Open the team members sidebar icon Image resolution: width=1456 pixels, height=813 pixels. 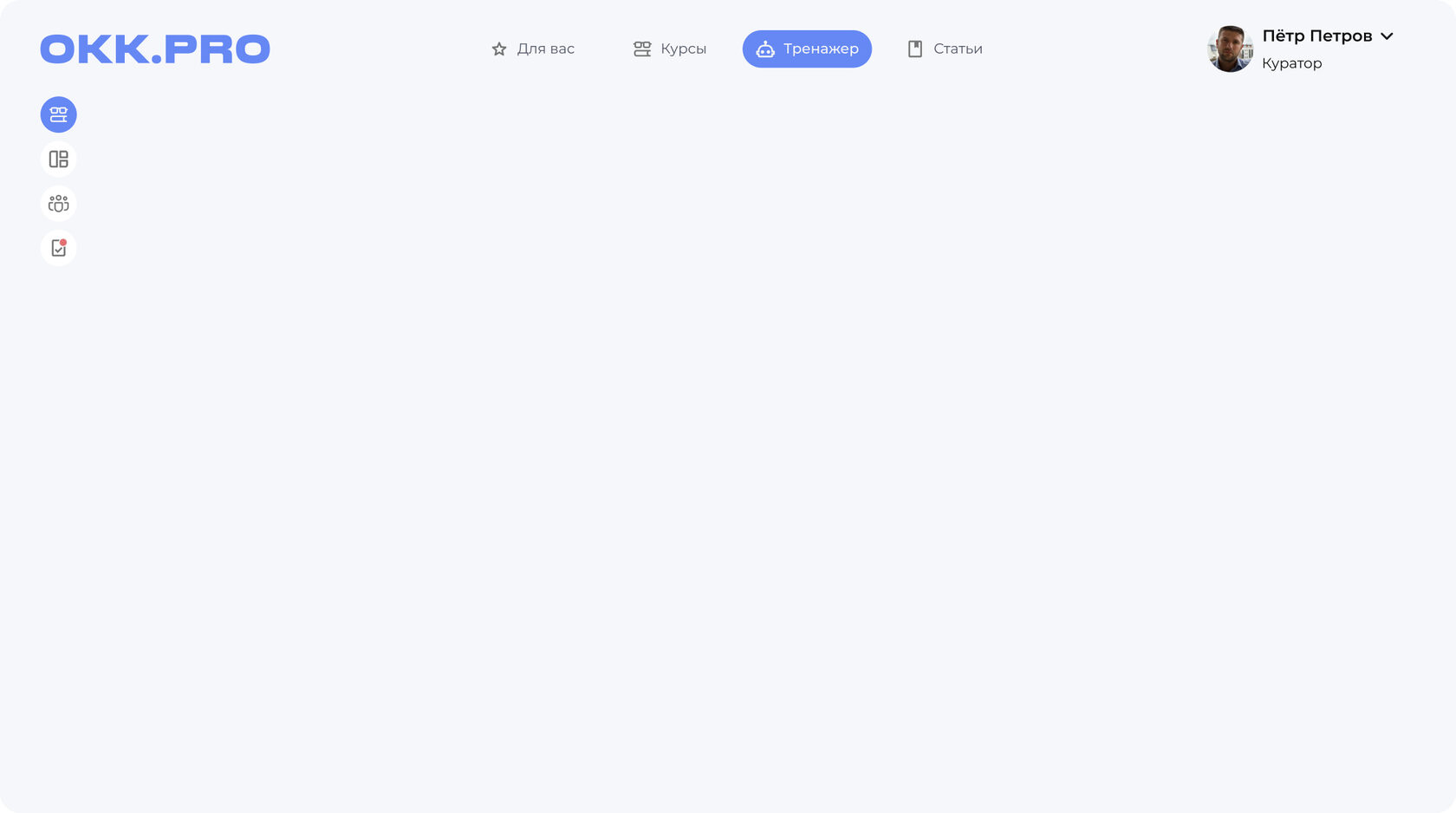59,204
